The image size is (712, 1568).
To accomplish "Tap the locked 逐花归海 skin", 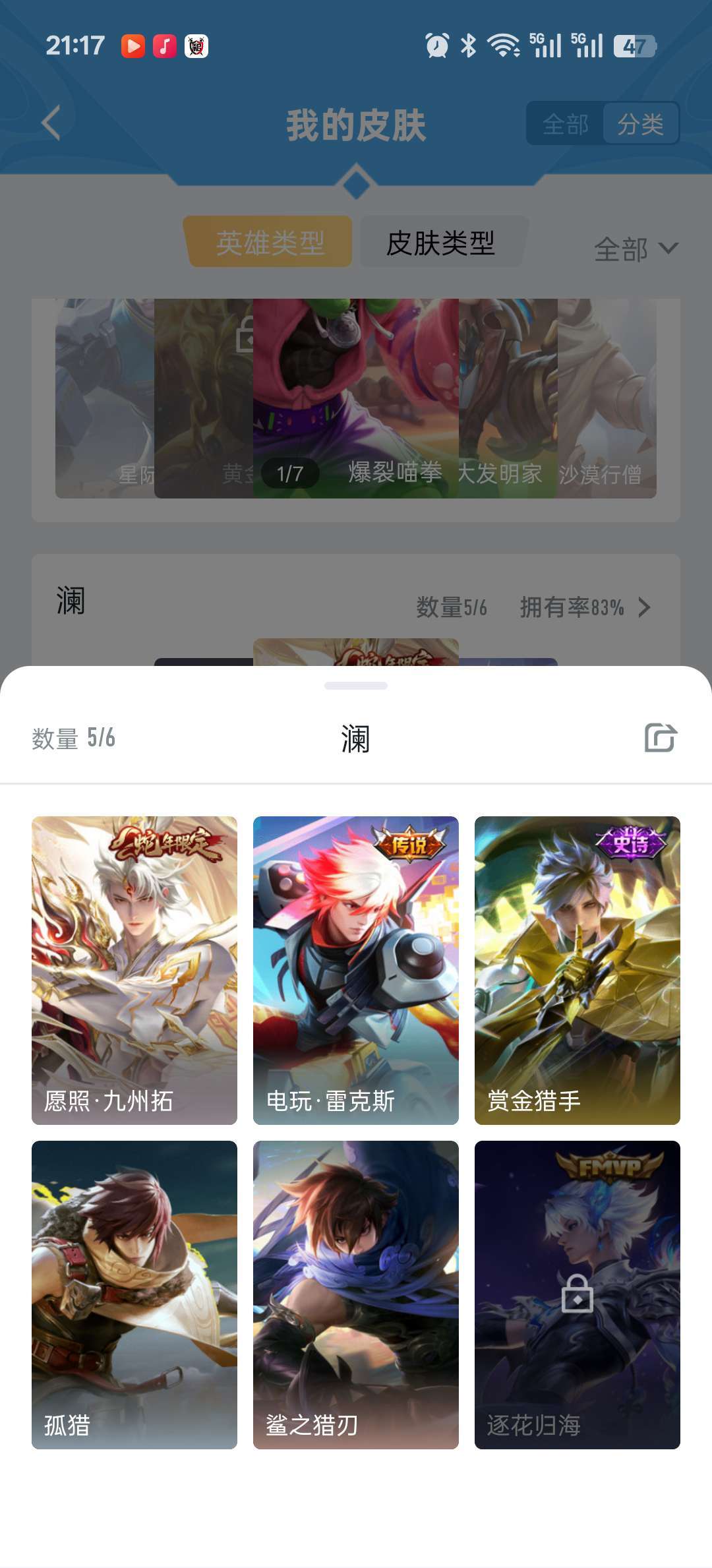I will [x=578, y=1295].
